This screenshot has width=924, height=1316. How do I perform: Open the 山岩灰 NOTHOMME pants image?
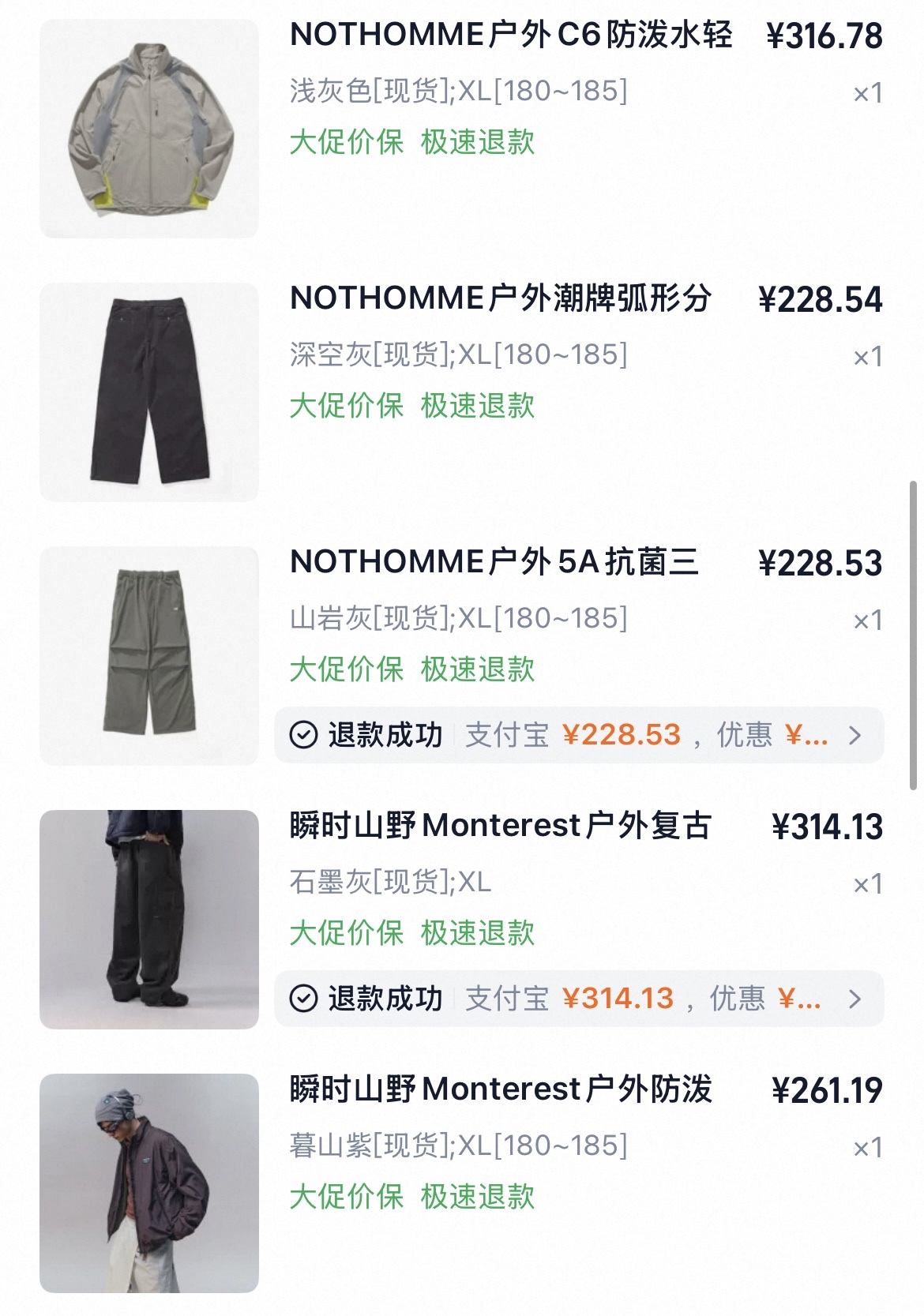click(148, 656)
